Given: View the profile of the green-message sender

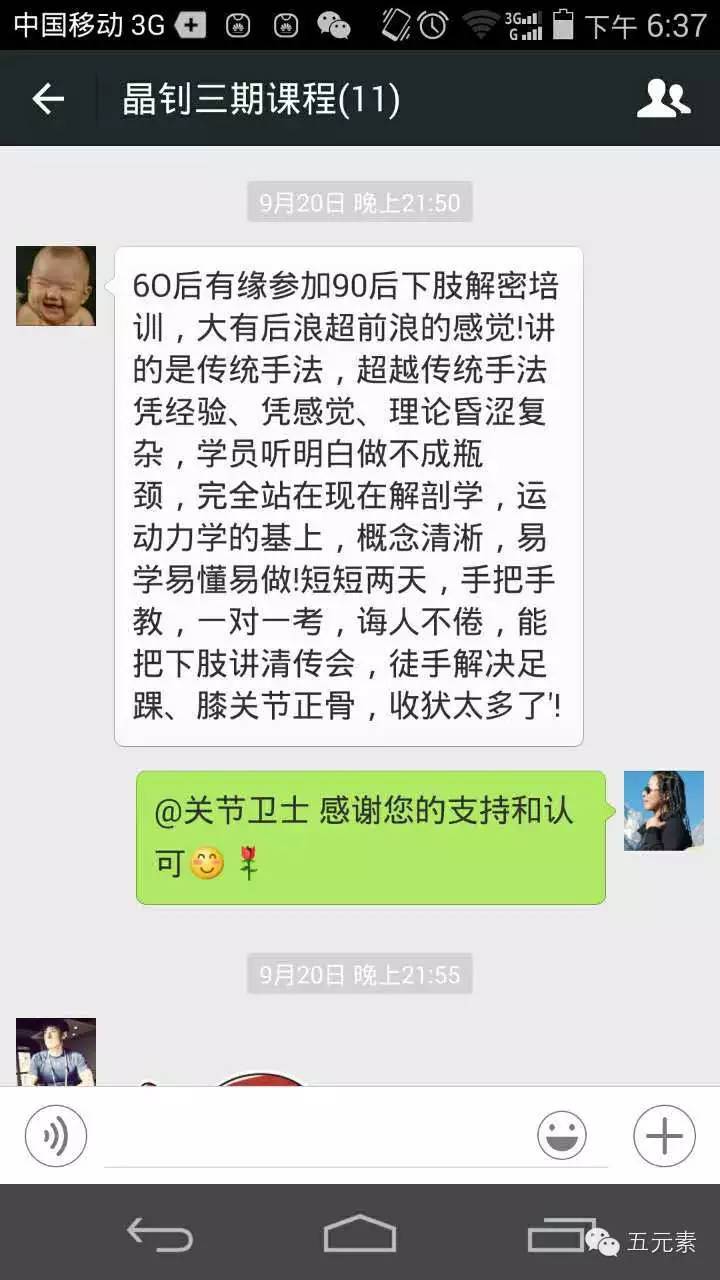Looking at the screenshot, I should (x=664, y=810).
